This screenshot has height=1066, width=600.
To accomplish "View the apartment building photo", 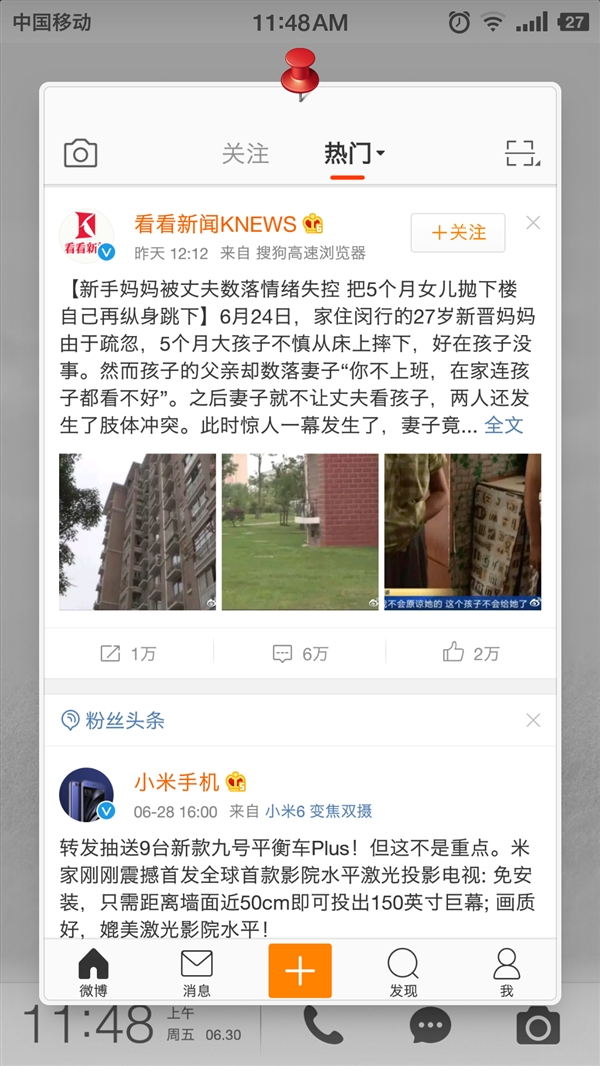I will coord(137,531).
